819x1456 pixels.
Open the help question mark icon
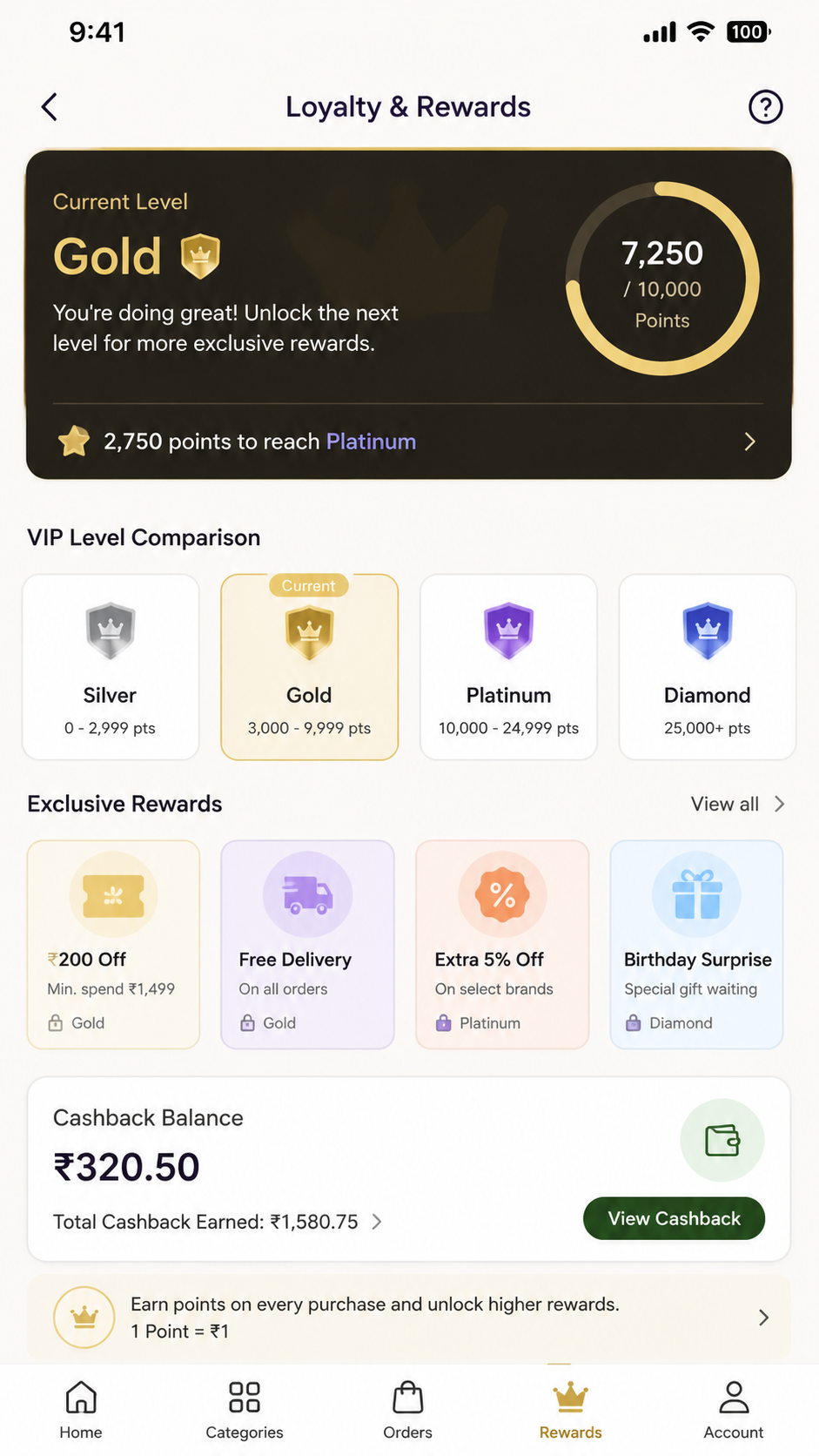click(x=765, y=107)
